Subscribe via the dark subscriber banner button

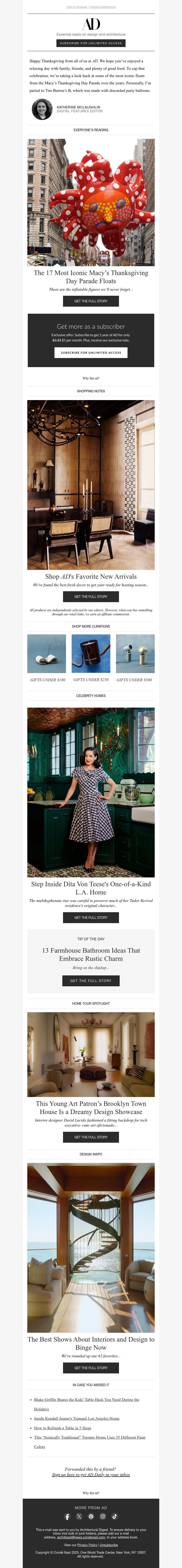[x=91, y=352]
